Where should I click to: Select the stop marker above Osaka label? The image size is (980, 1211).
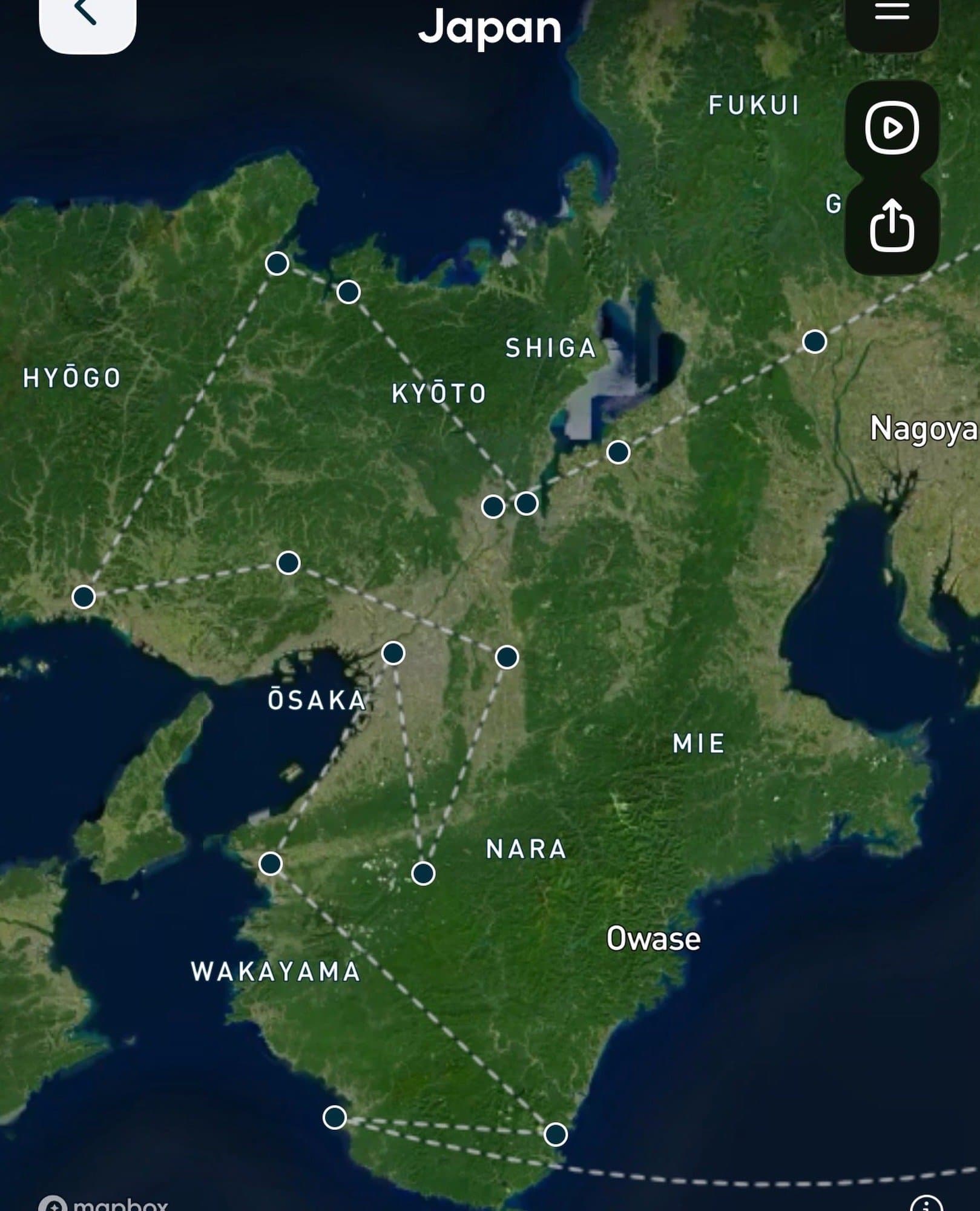pos(393,653)
